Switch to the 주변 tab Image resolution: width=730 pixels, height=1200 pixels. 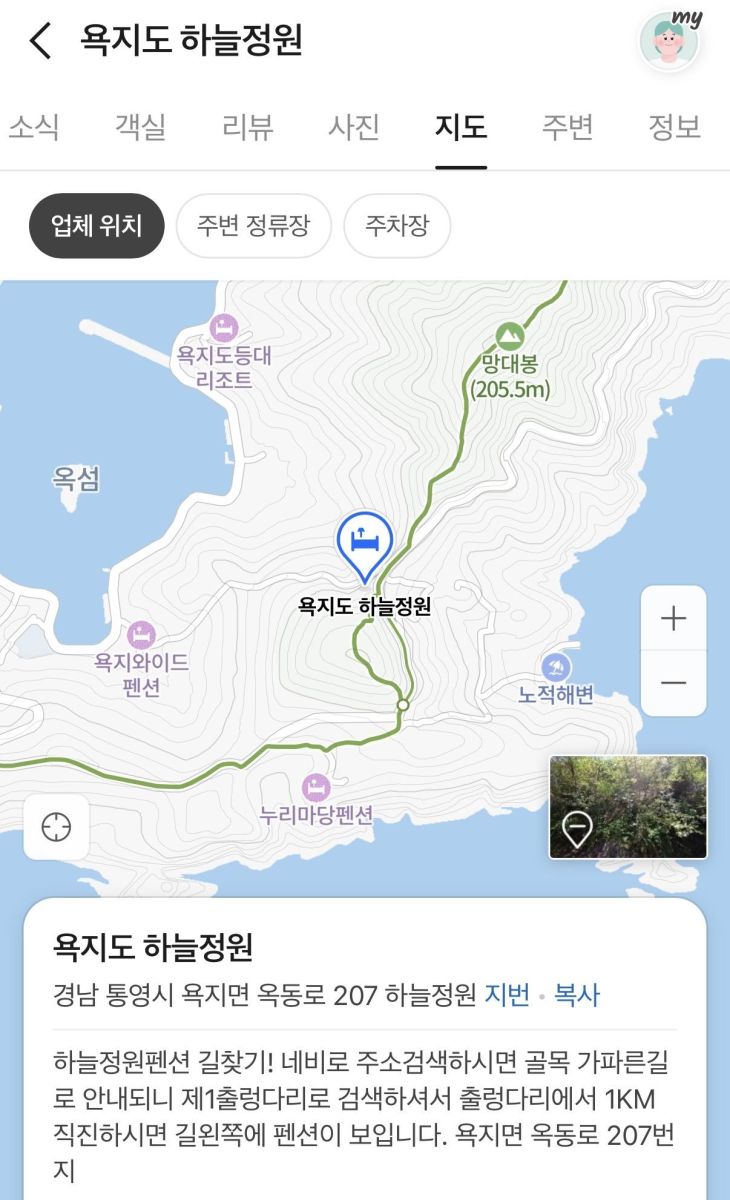[x=567, y=128]
